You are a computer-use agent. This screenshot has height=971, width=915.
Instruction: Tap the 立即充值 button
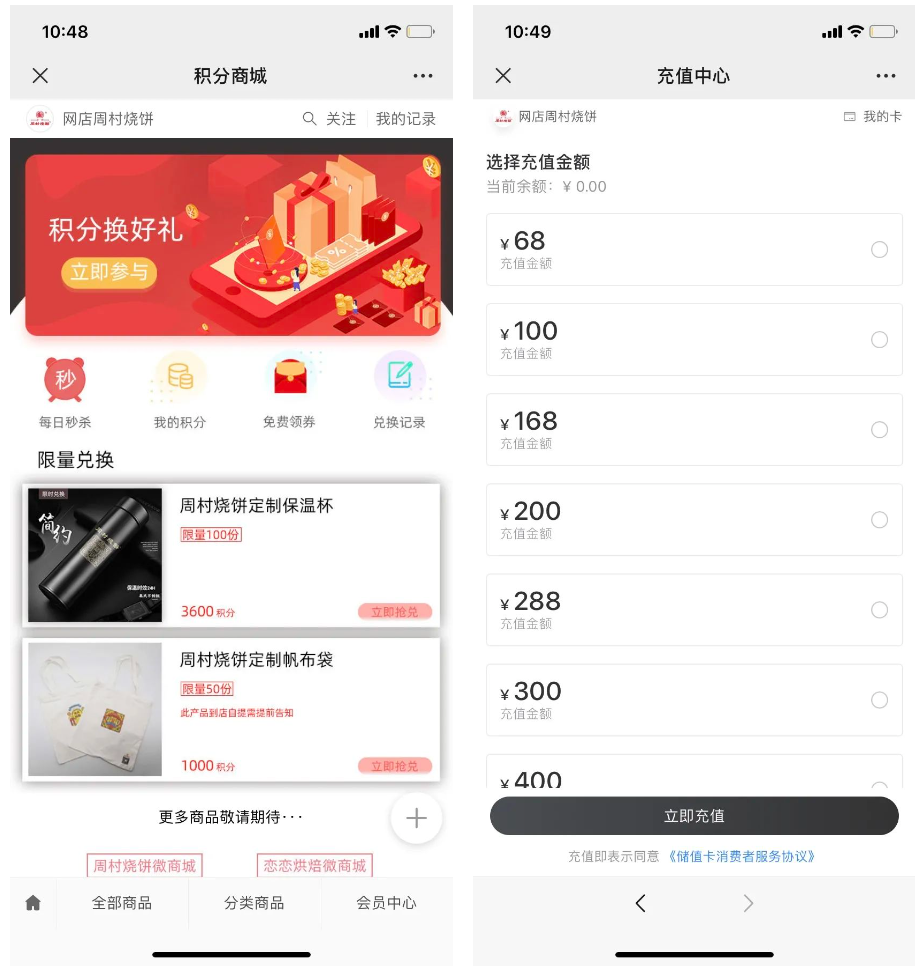click(x=694, y=816)
